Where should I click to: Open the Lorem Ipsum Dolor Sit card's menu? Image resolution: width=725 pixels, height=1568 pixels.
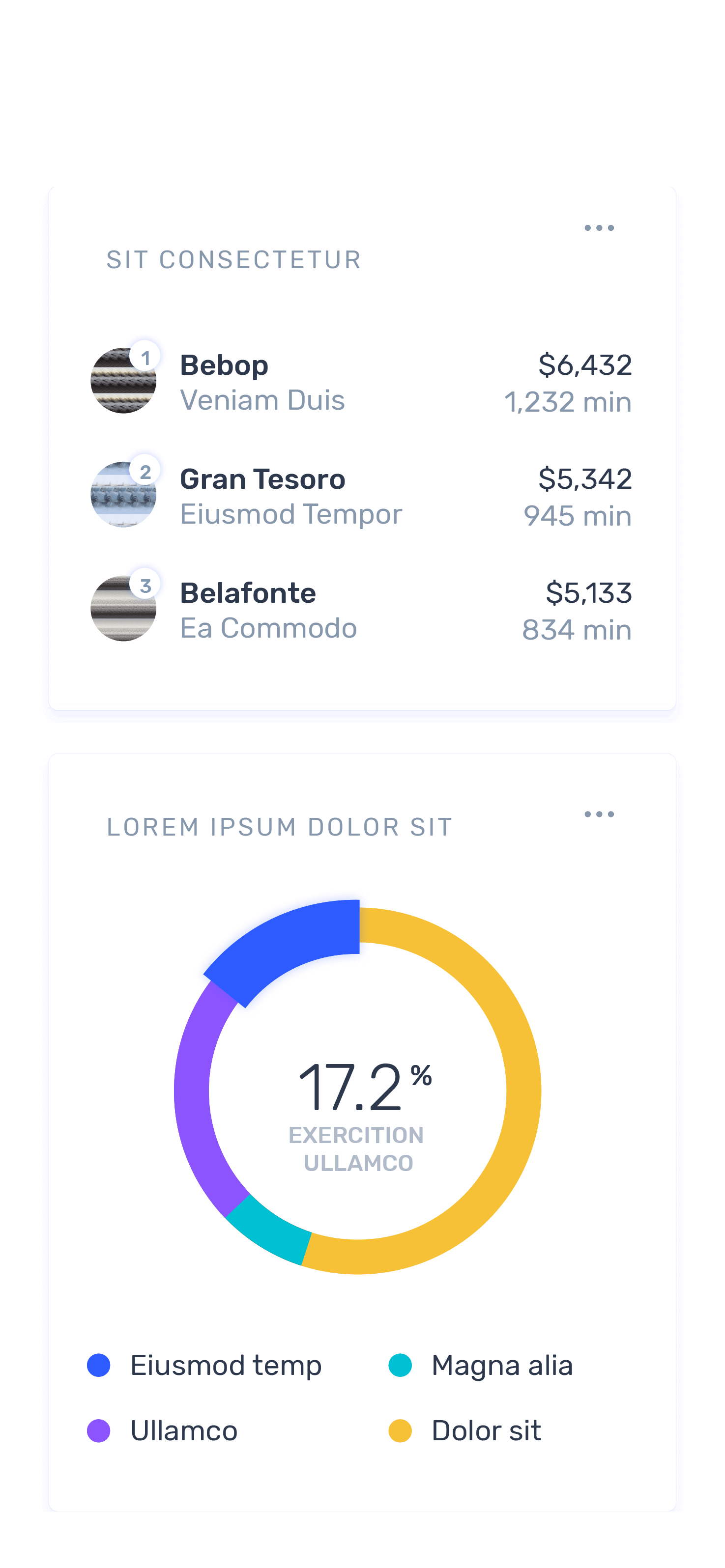pyautogui.click(x=599, y=814)
